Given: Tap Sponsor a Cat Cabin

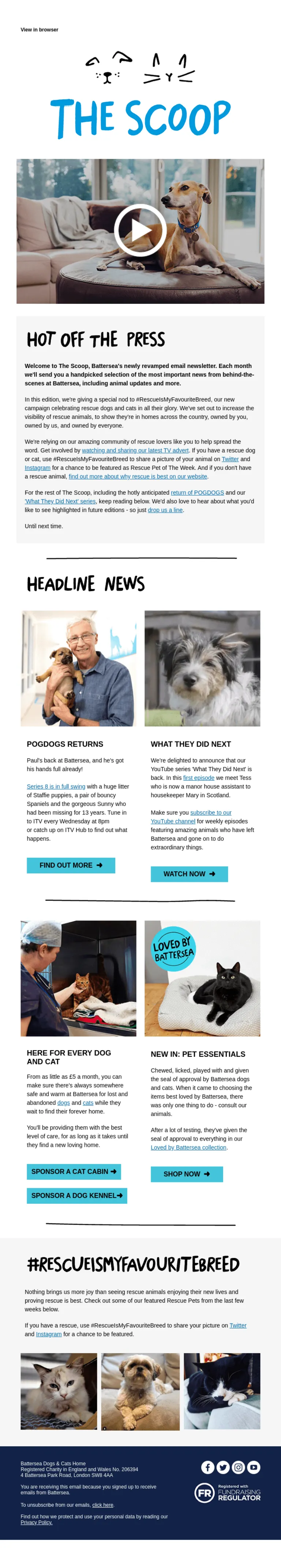Looking at the screenshot, I should 74,1171.
